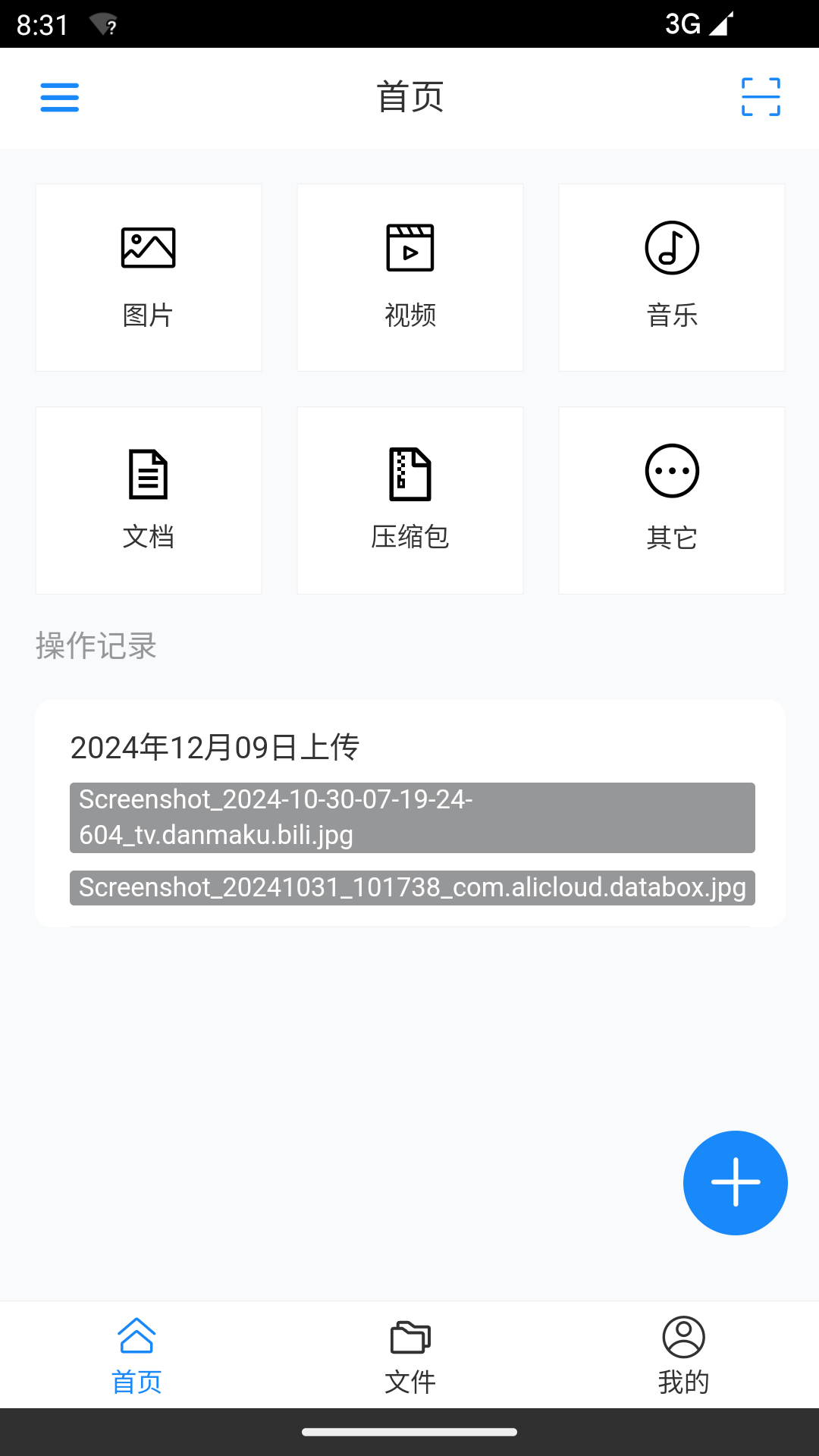
Task: Open the 文档 documents icon
Action: 148,472
